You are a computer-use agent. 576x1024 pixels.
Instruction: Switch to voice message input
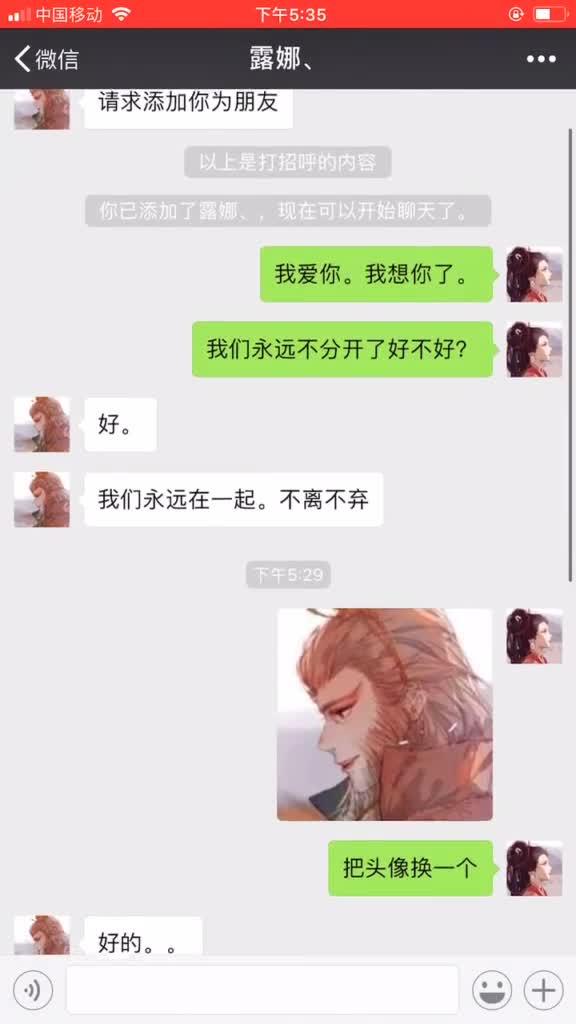(32, 990)
